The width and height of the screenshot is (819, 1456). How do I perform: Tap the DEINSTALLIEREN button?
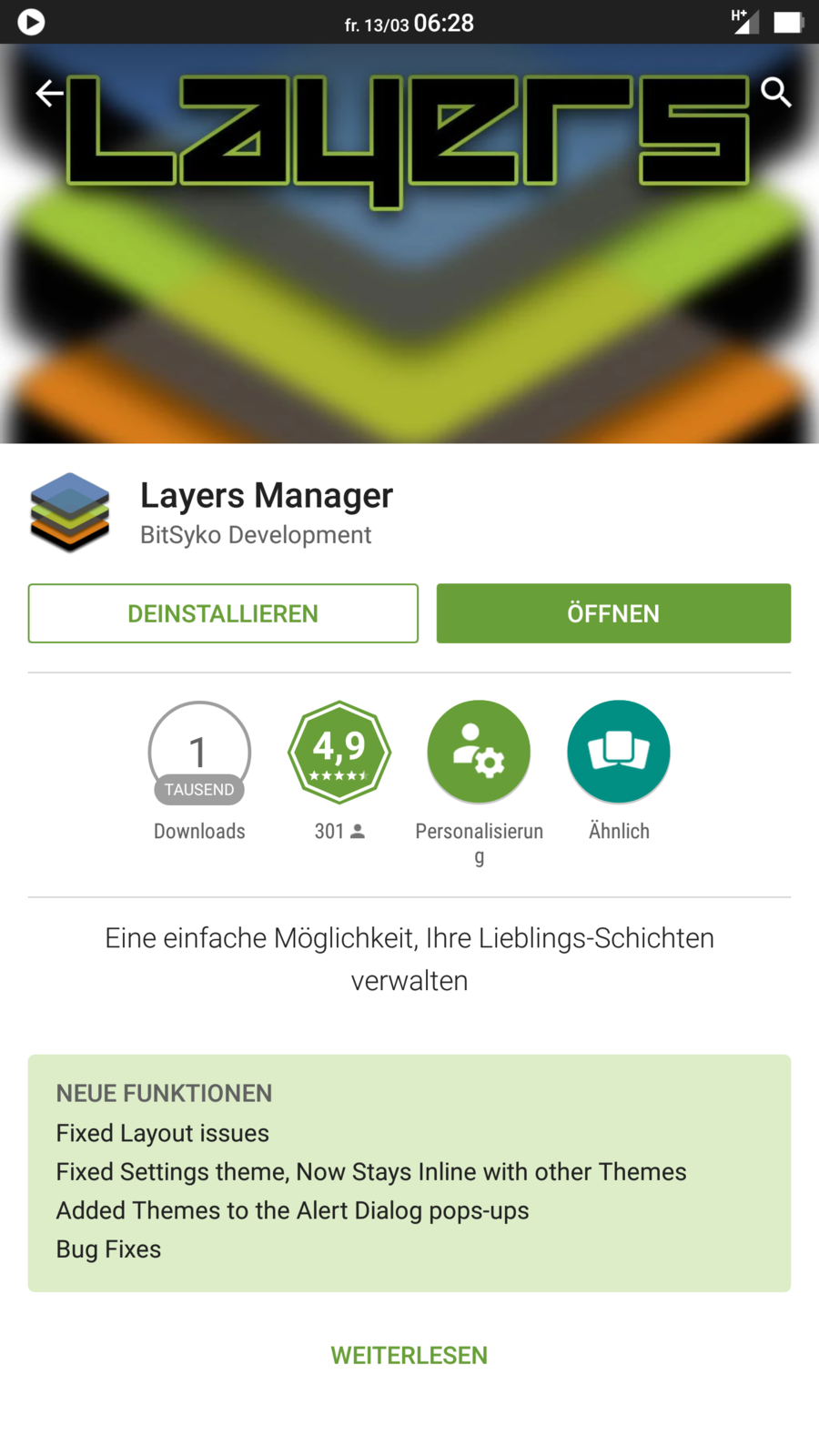click(x=223, y=613)
